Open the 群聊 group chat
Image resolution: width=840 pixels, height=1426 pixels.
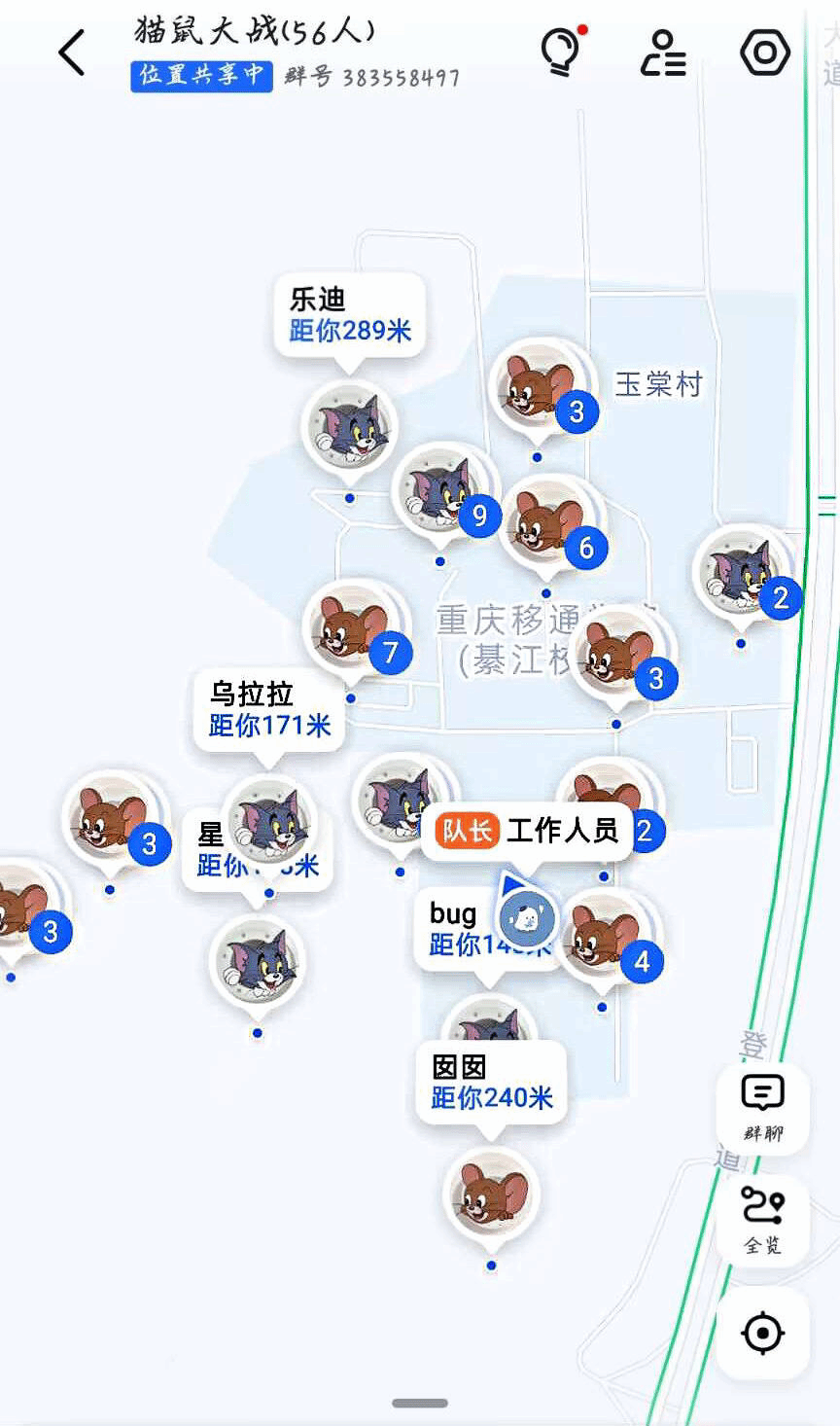pos(762,1107)
